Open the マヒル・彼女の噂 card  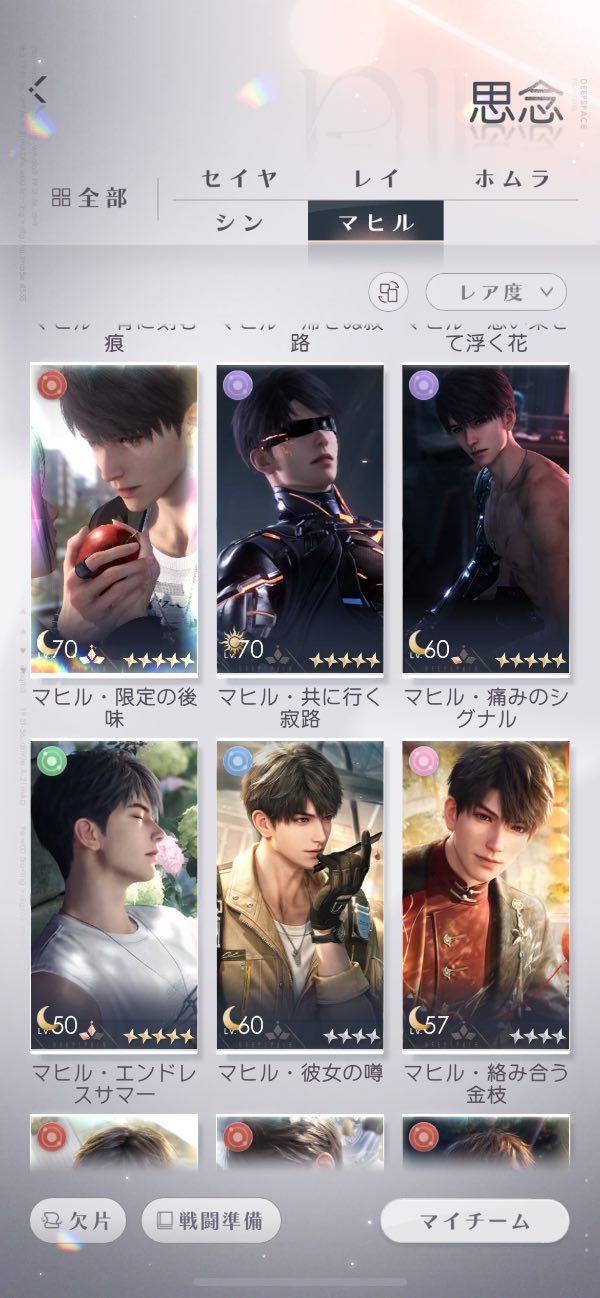300,895
